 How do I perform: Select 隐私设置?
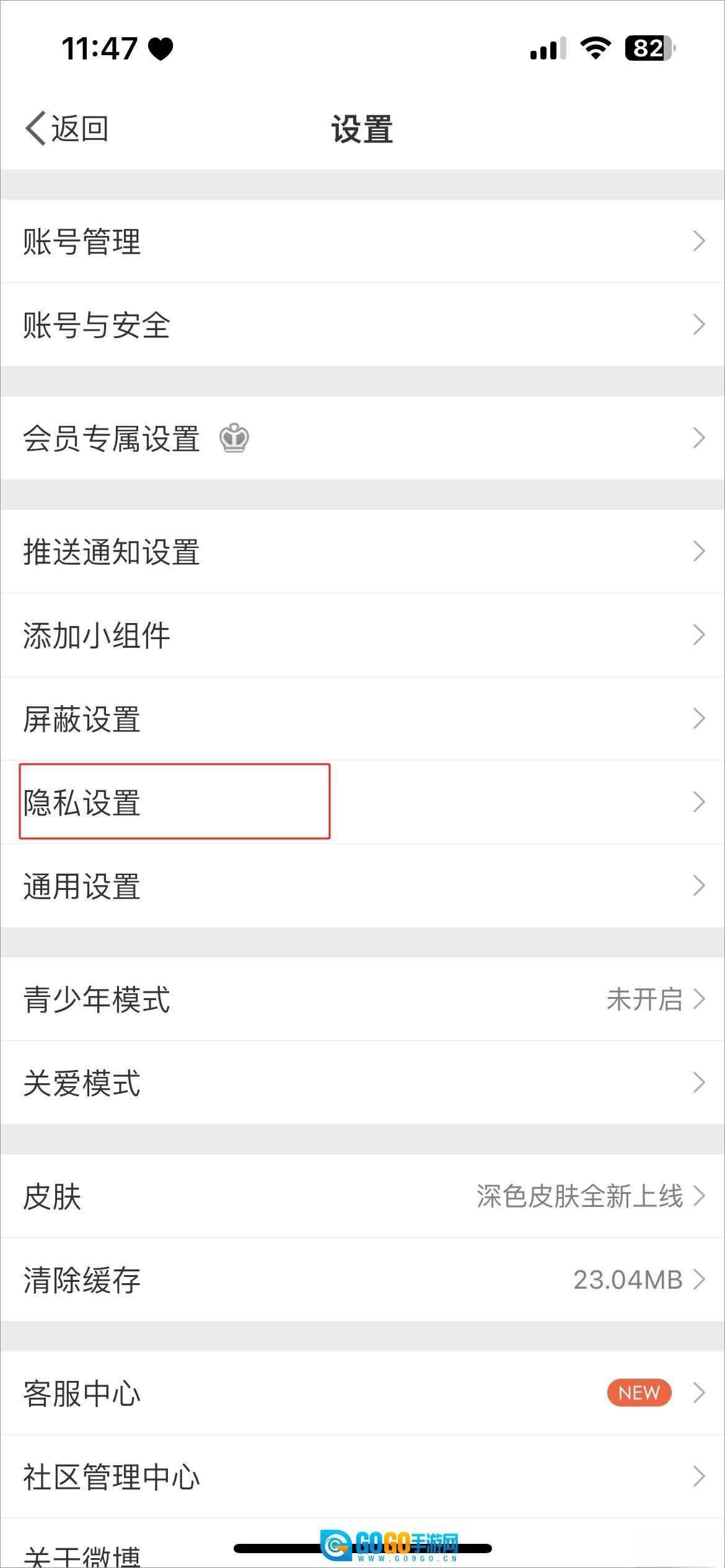(362, 802)
